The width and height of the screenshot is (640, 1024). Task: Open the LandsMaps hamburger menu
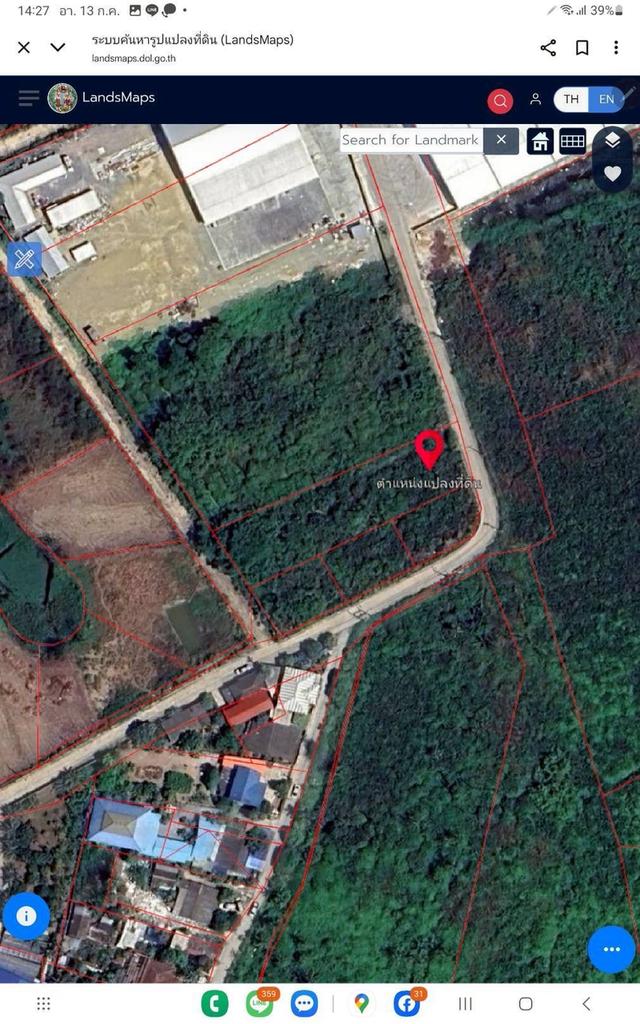click(29, 98)
